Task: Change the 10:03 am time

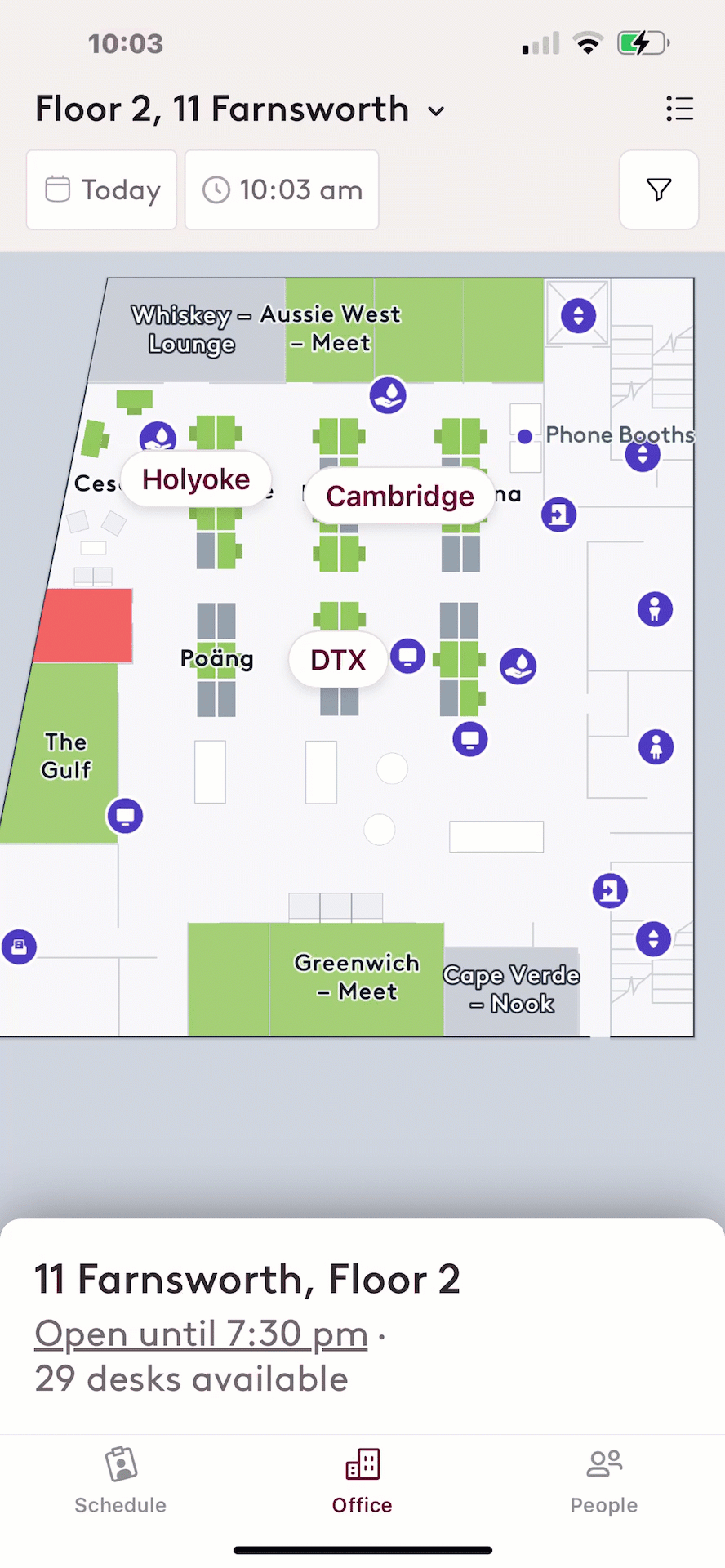Action: (282, 190)
